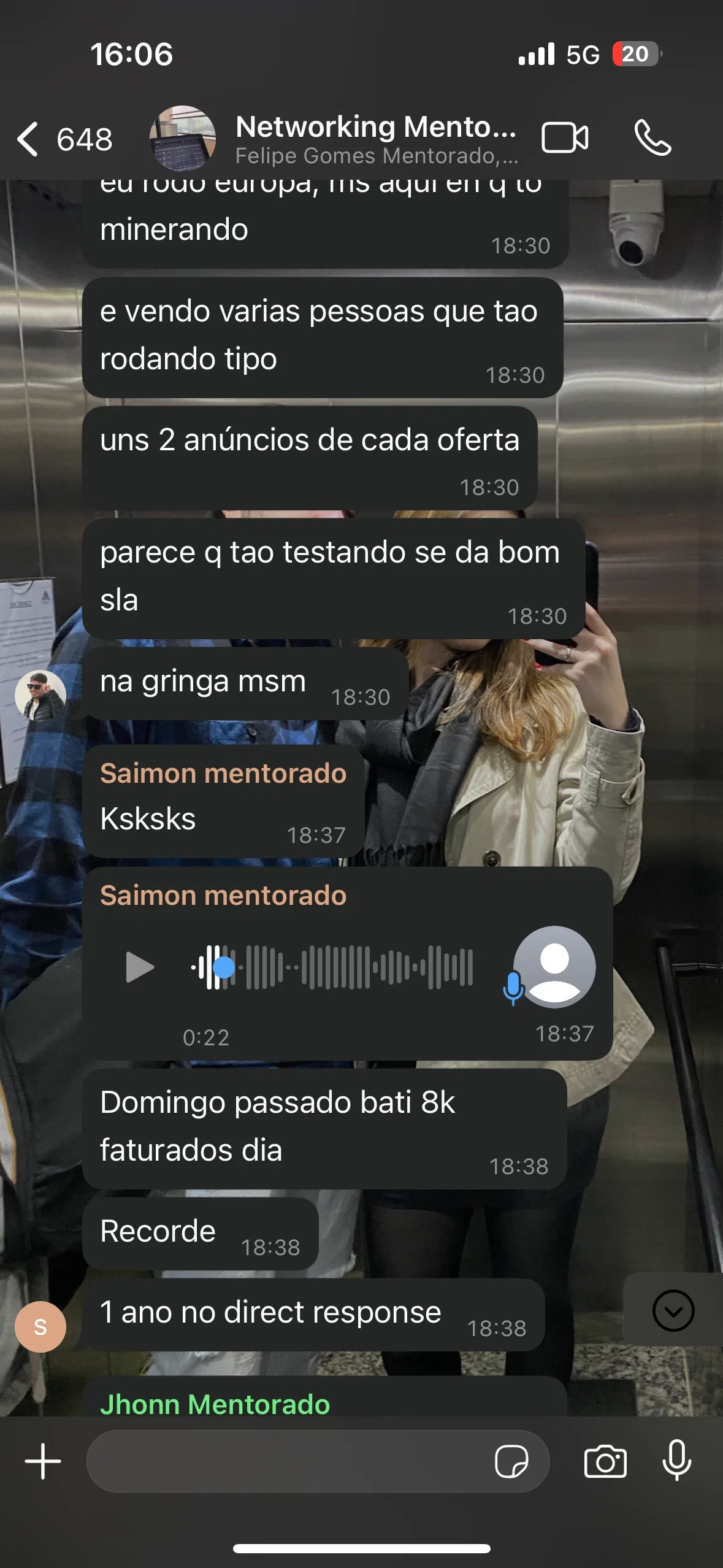Open the attachment plus menu
This screenshot has width=723, height=1568.
point(43,1461)
